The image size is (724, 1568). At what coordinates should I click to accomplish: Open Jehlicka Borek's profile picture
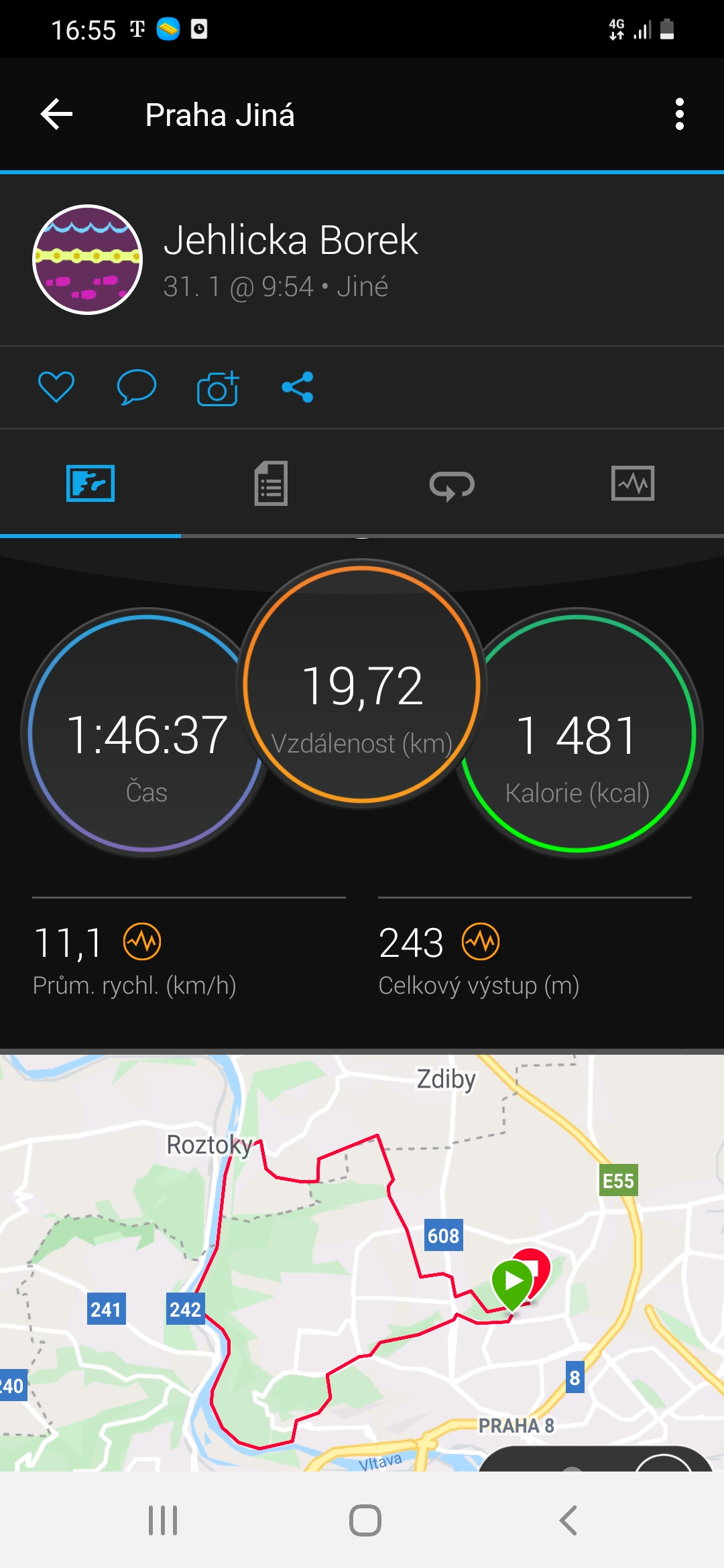[x=88, y=259]
